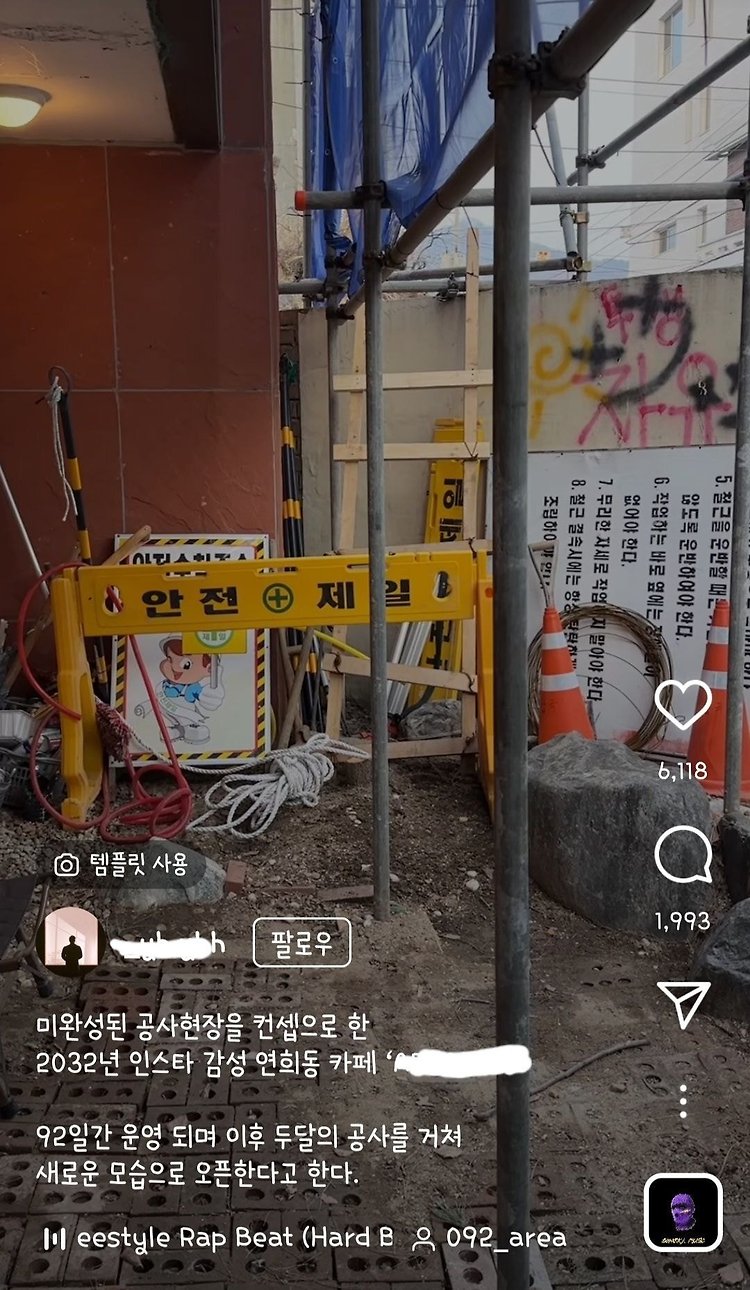Image resolution: width=750 pixels, height=1290 pixels.
Task: Share this reel via the paper plane icon
Action: [x=684, y=1003]
